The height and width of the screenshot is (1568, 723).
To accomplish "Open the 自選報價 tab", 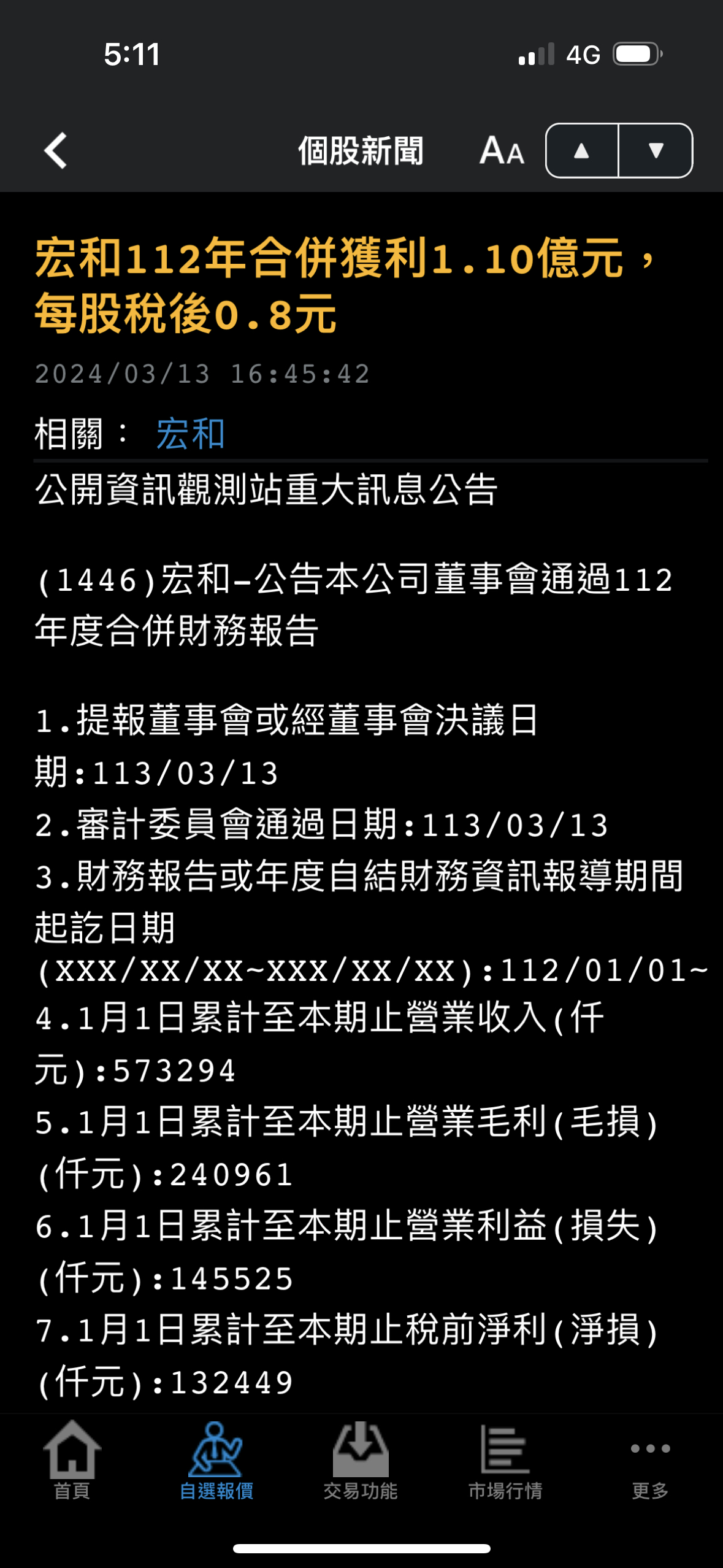I will coord(216,1460).
